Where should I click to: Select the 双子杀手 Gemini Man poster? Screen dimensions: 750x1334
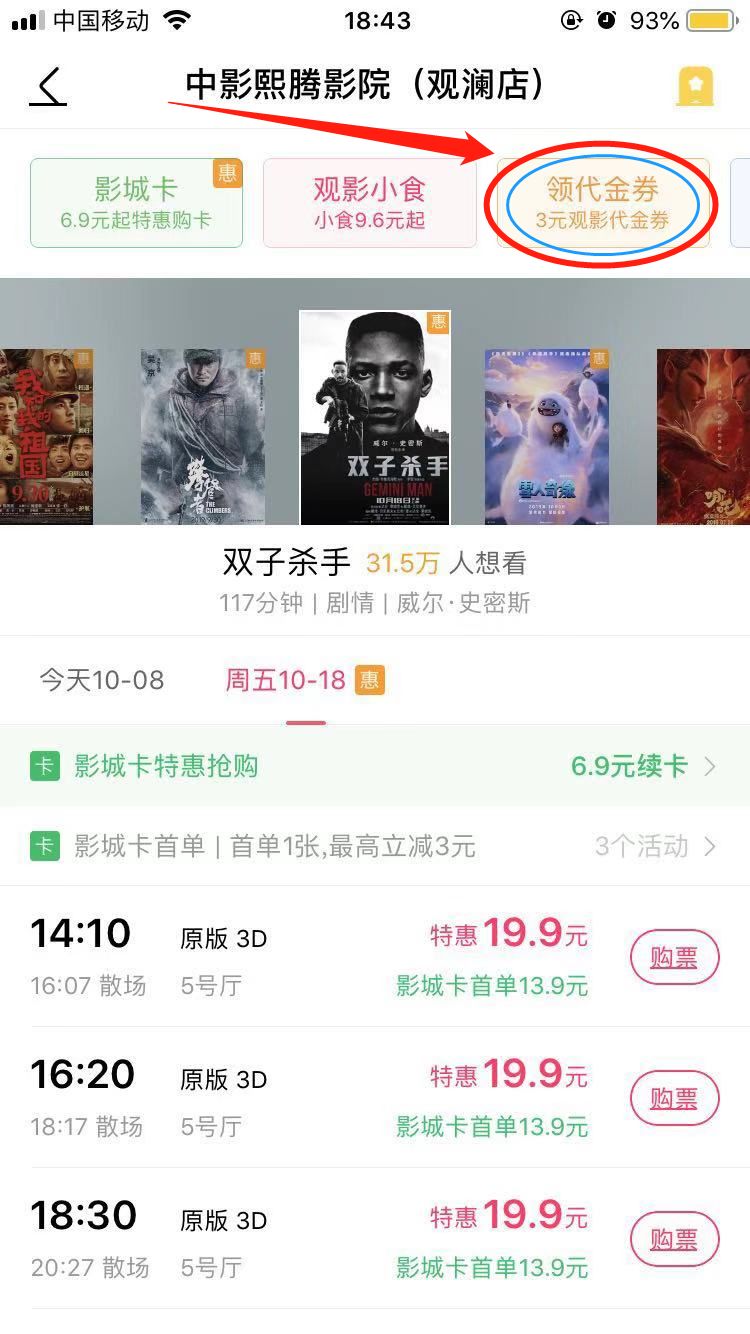click(x=375, y=417)
